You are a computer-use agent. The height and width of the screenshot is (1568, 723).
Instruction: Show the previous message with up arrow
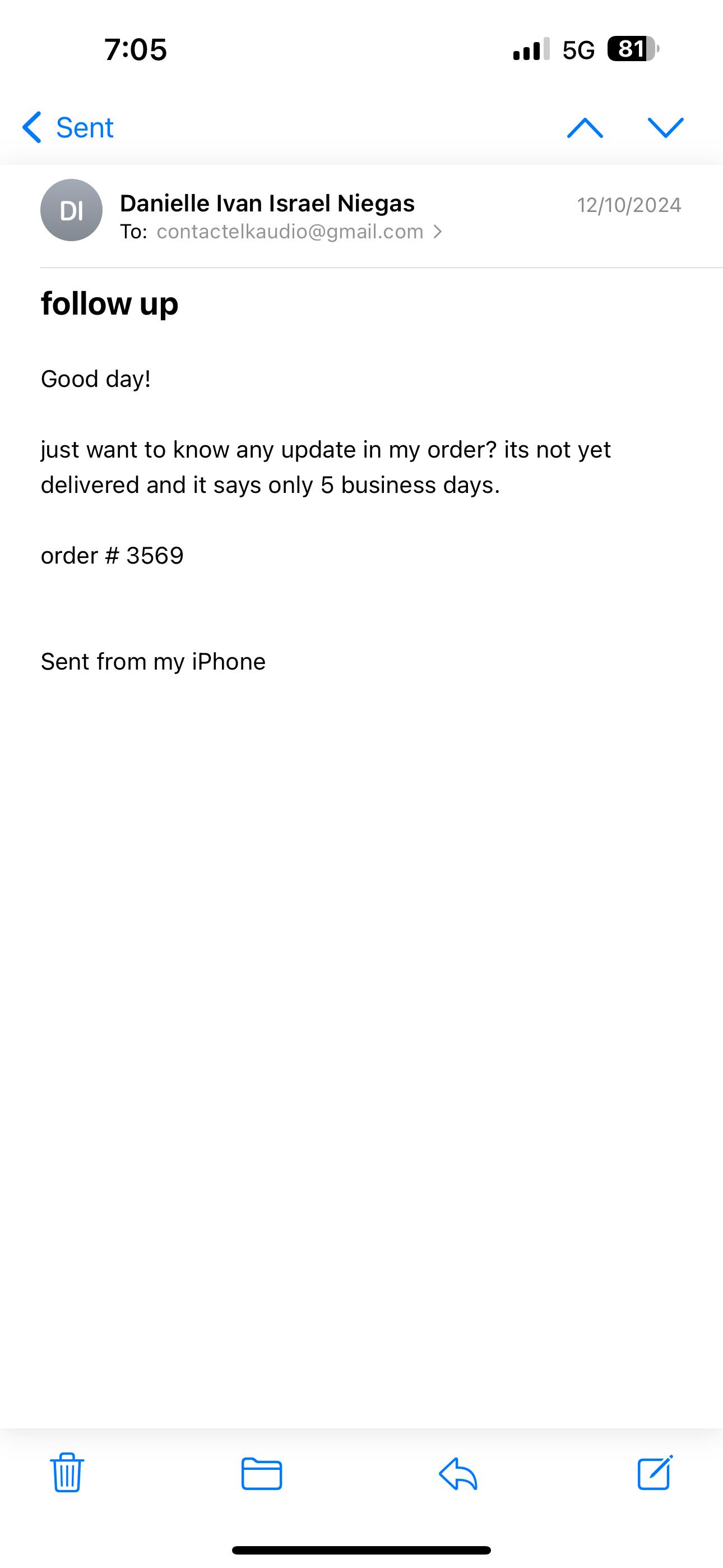(x=584, y=128)
